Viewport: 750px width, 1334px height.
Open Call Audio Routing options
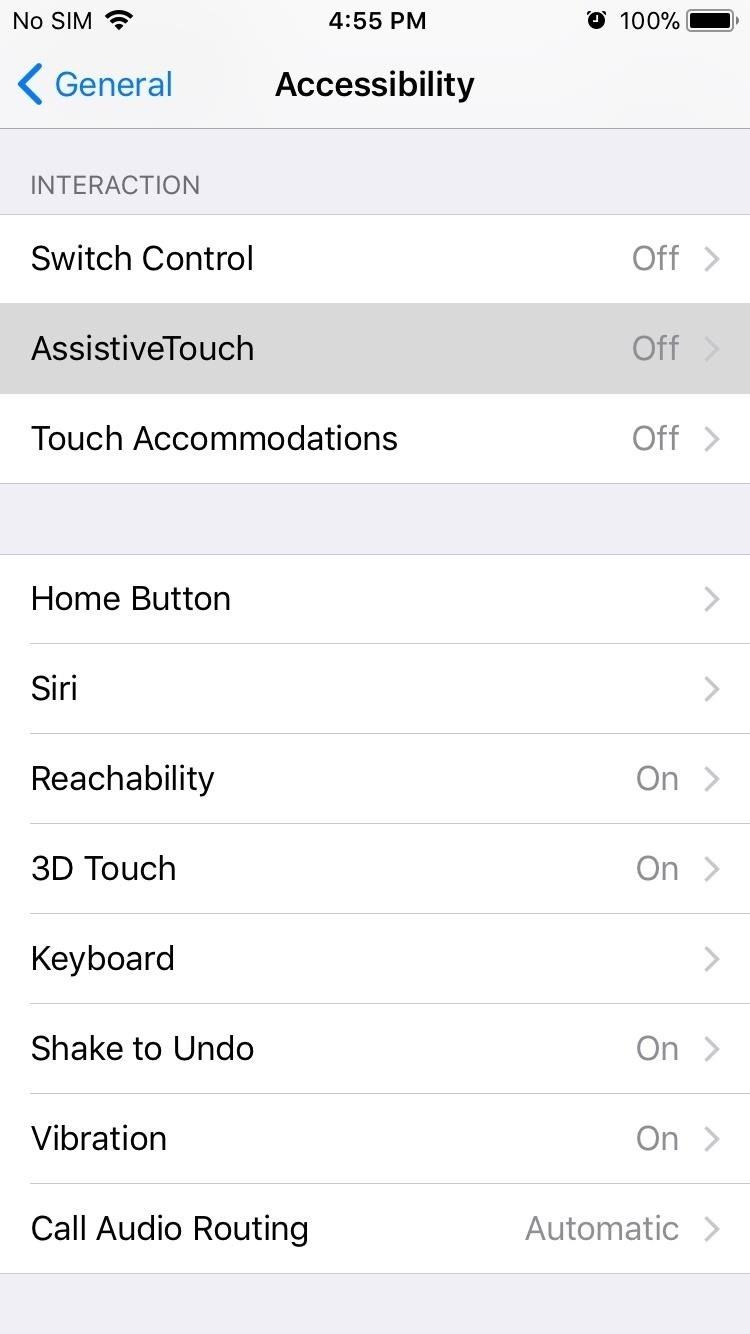[375, 1228]
